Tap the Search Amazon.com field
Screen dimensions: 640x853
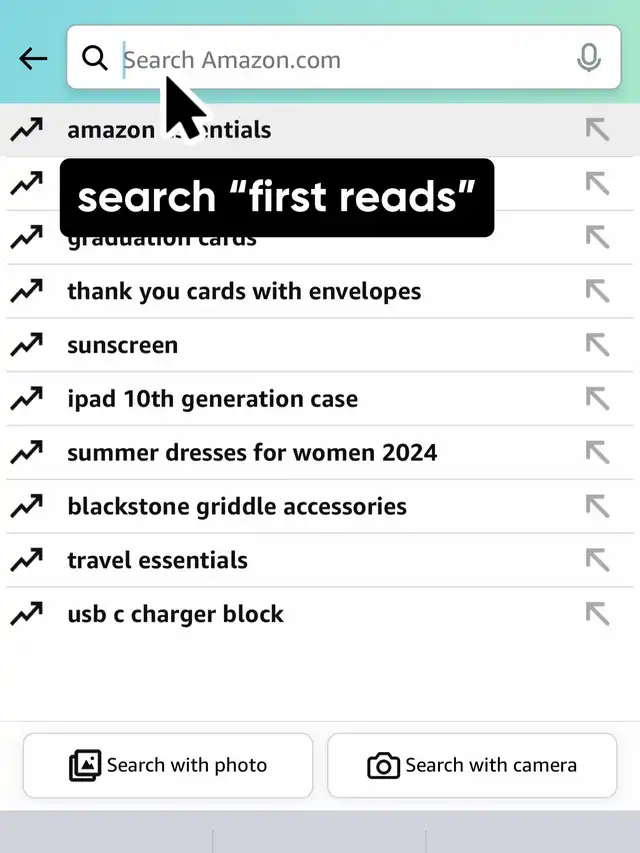[x=340, y=60]
